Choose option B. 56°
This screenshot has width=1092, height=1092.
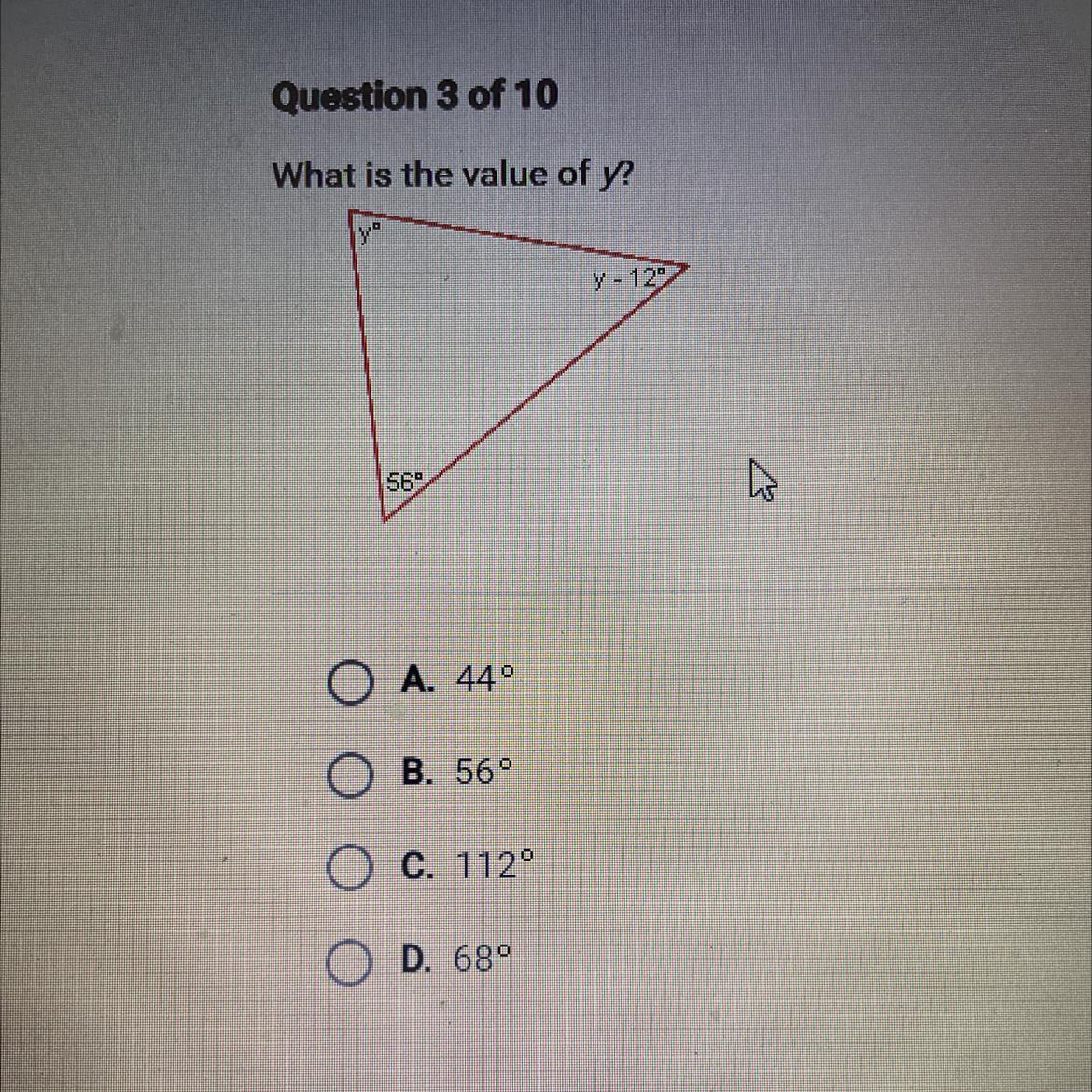(349, 776)
